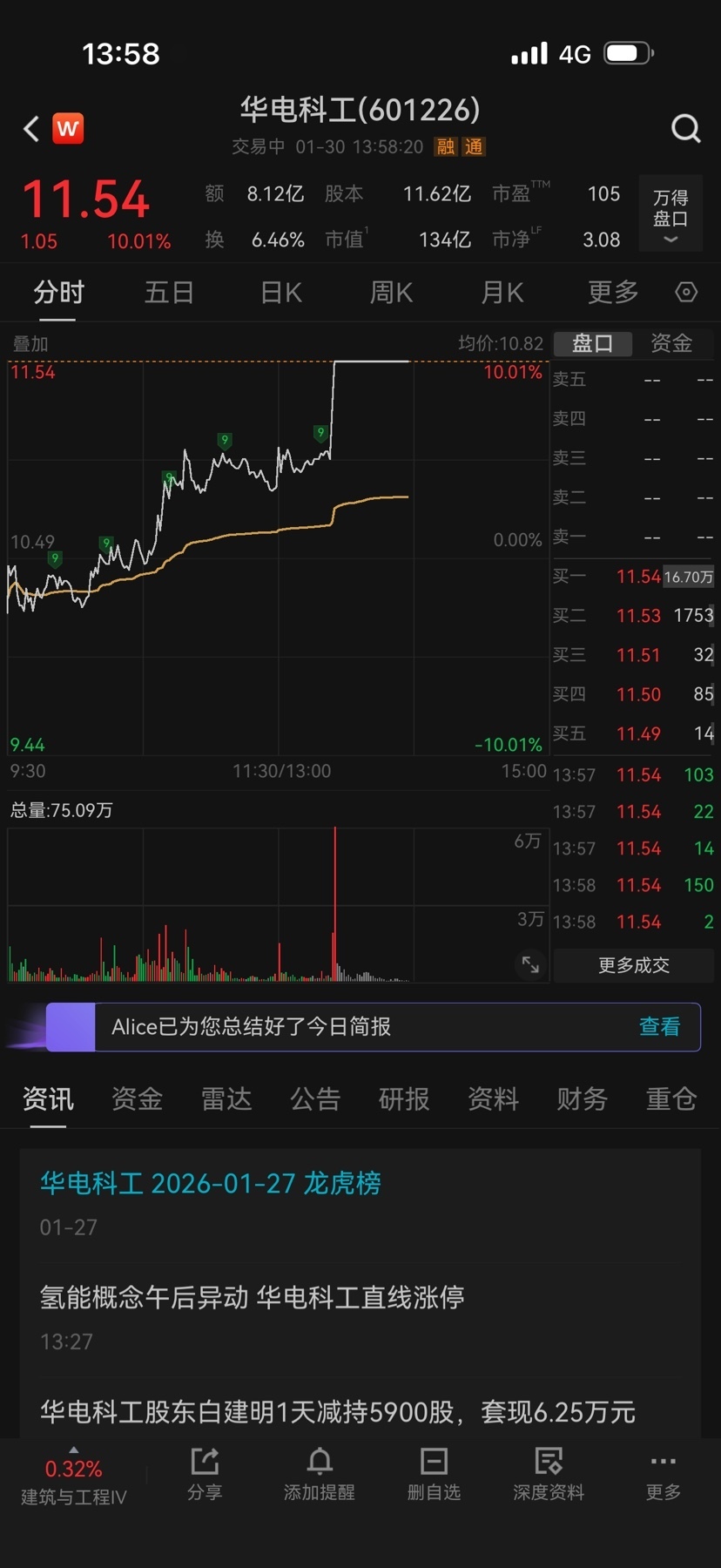
Task: Select the 周K chart tab
Action: pos(391,293)
